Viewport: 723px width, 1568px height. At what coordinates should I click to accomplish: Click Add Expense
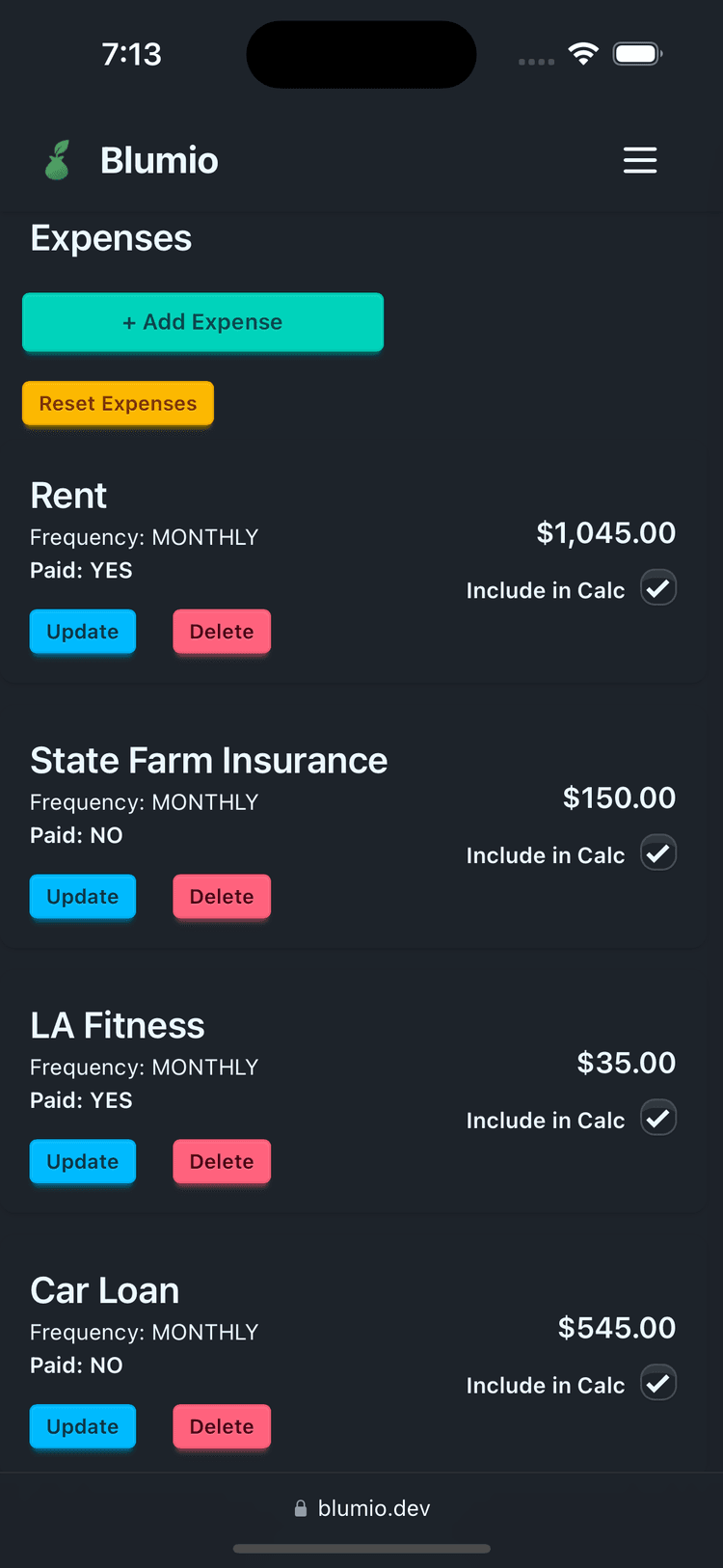[x=202, y=322]
